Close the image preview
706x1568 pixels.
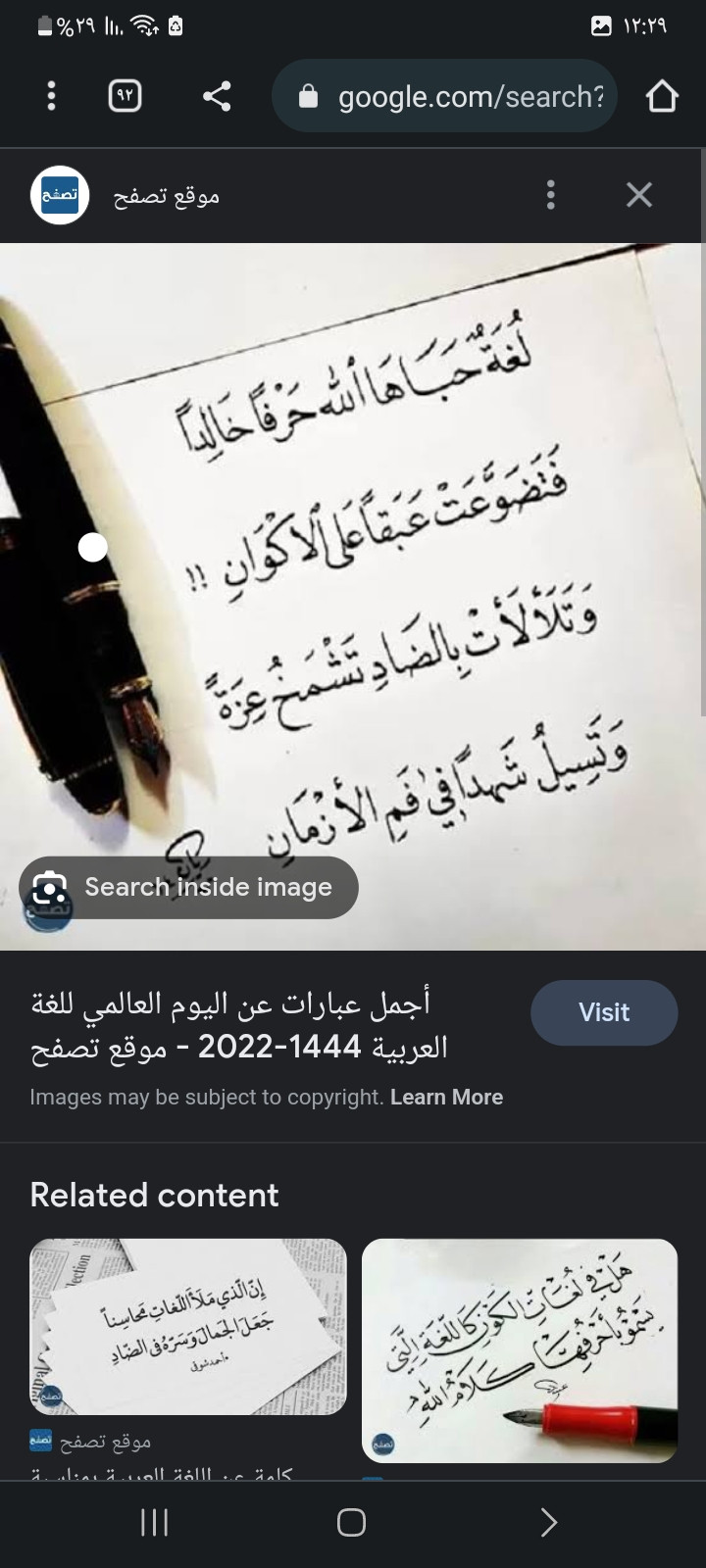tap(639, 195)
